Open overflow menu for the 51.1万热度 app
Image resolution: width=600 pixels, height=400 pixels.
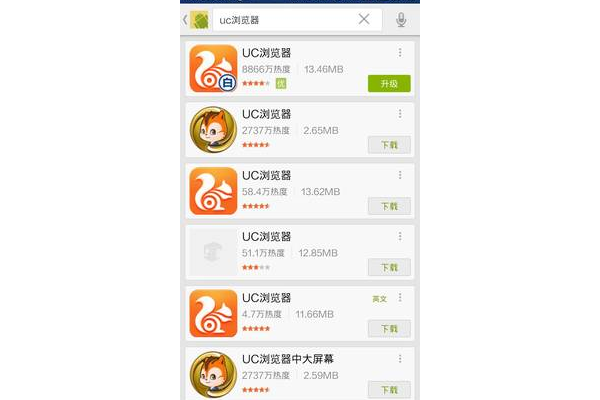tap(400, 236)
